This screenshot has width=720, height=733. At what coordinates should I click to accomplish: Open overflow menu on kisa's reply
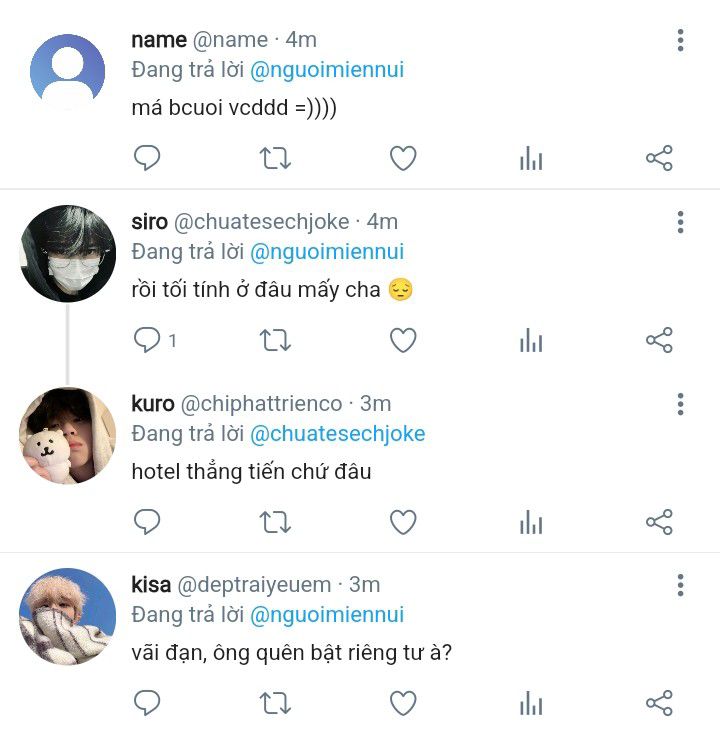[680, 585]
